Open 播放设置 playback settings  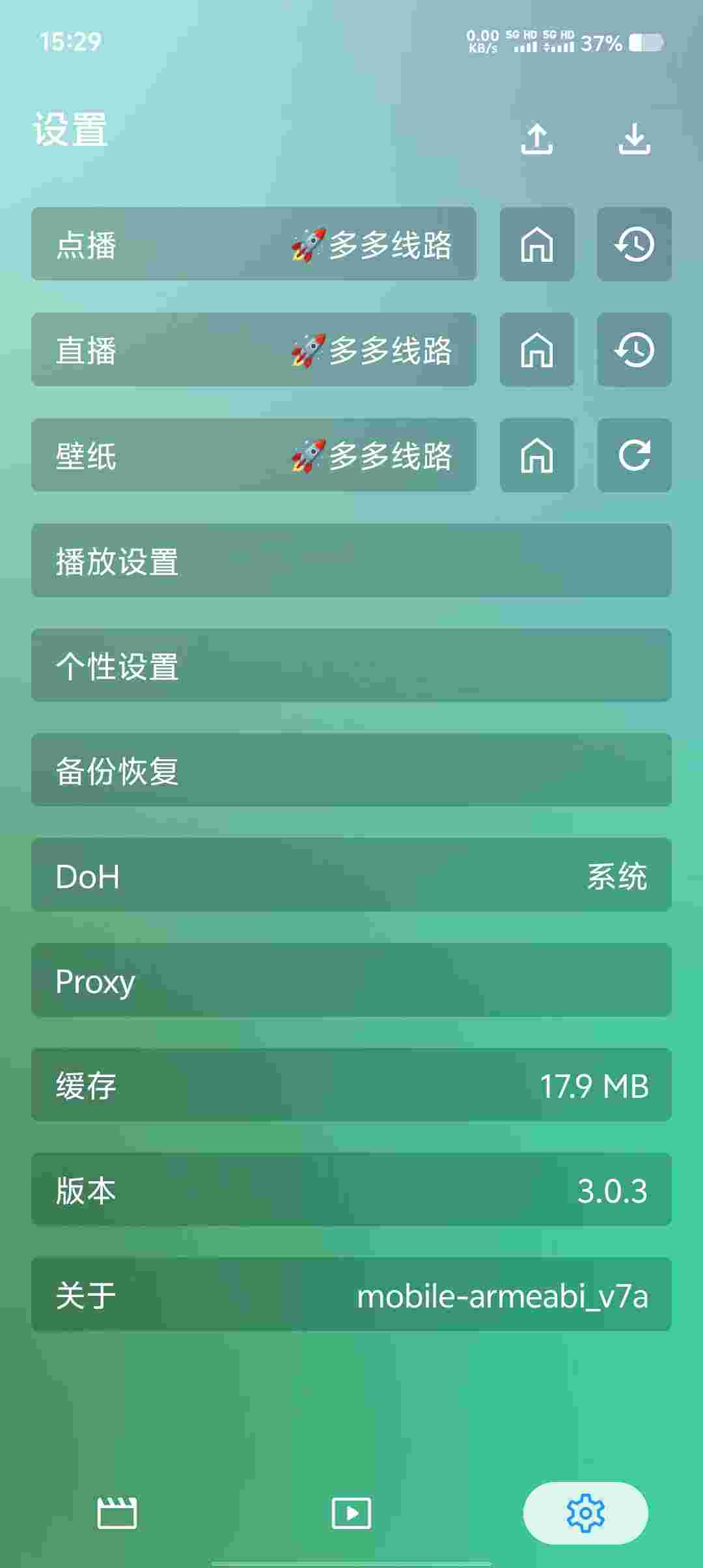[351, 561]
